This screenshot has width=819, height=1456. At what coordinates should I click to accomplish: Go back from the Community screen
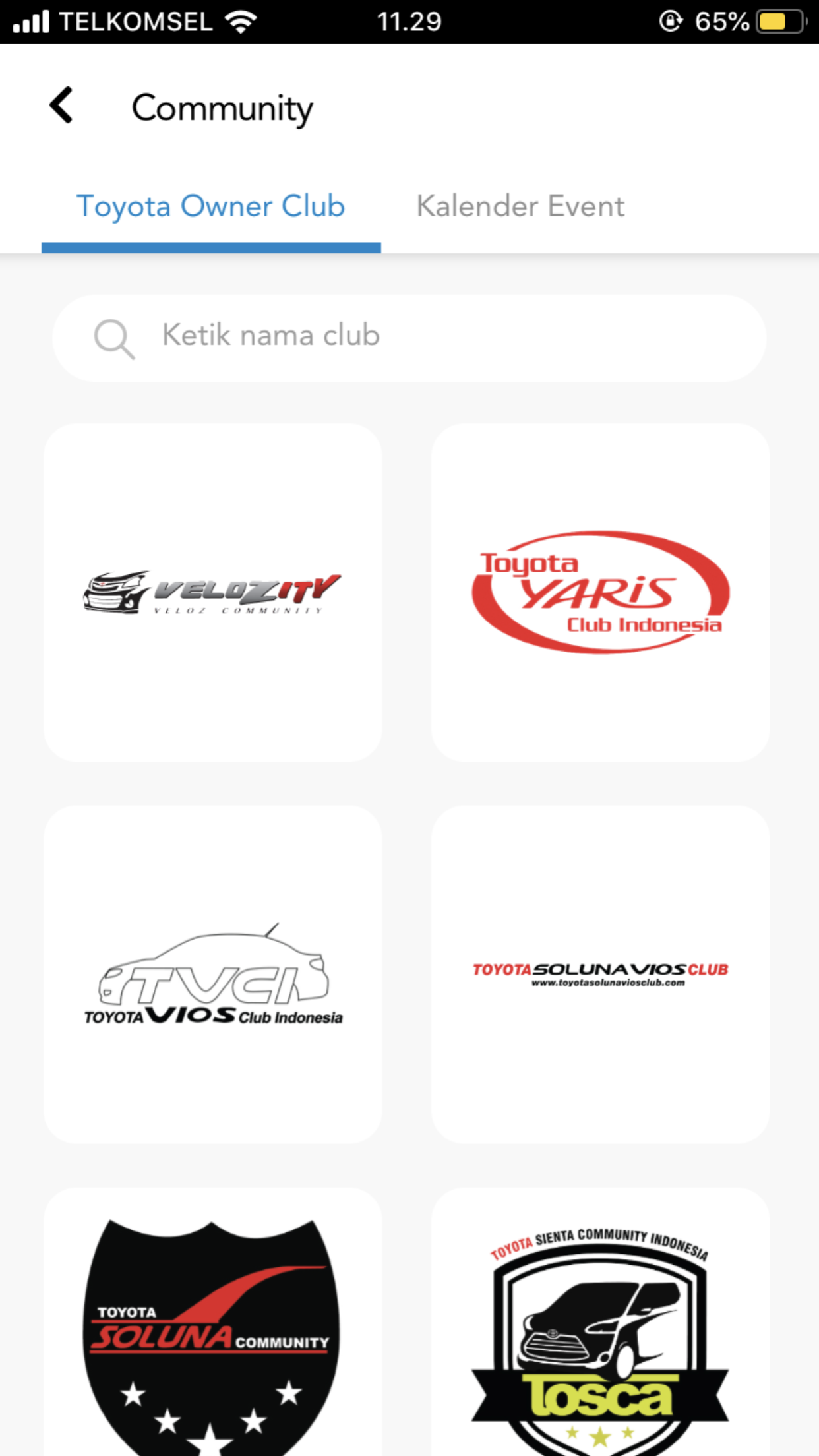point(61,106)
